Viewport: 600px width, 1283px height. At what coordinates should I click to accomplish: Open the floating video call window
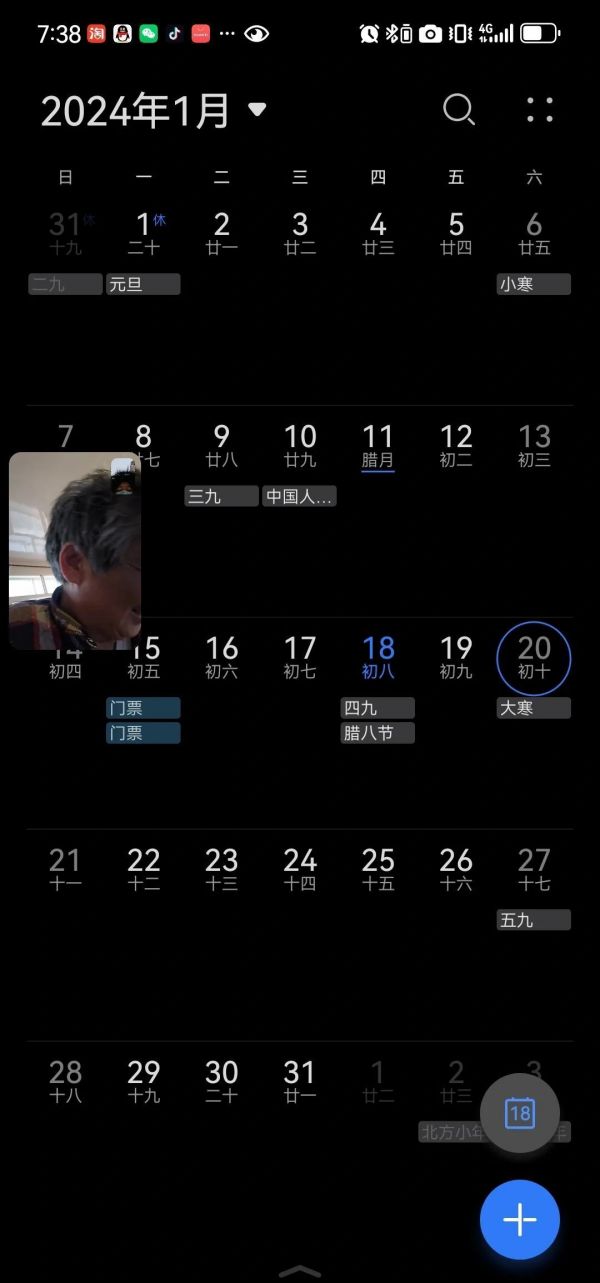click(x=75, y=551)
